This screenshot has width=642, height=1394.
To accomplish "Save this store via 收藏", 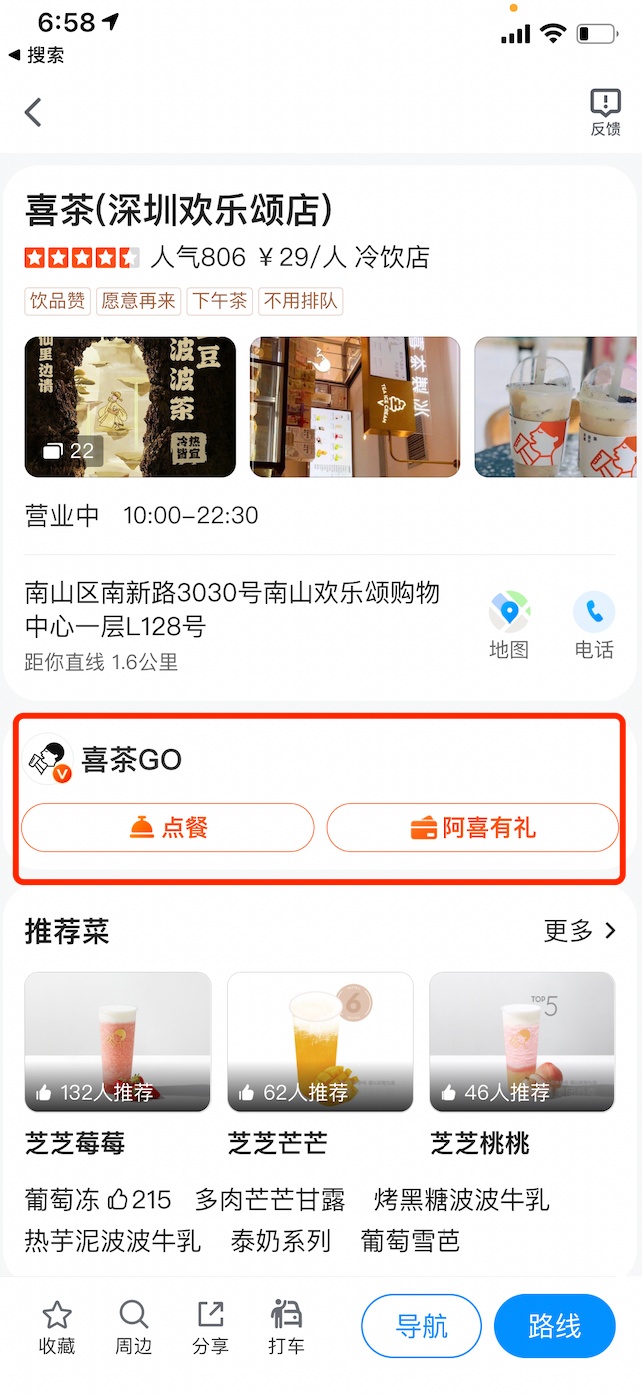I will click(57, 1327).
